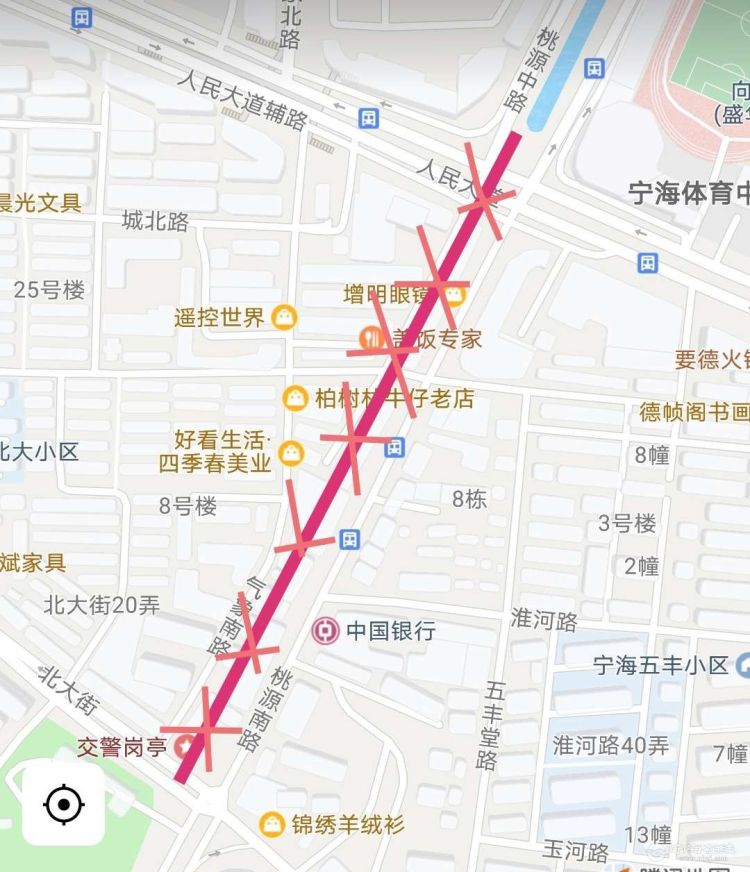This screenshot has width=750, height=872.
Task: Open the 好看生活·四季春美业 marker
Action: [291, 453]
